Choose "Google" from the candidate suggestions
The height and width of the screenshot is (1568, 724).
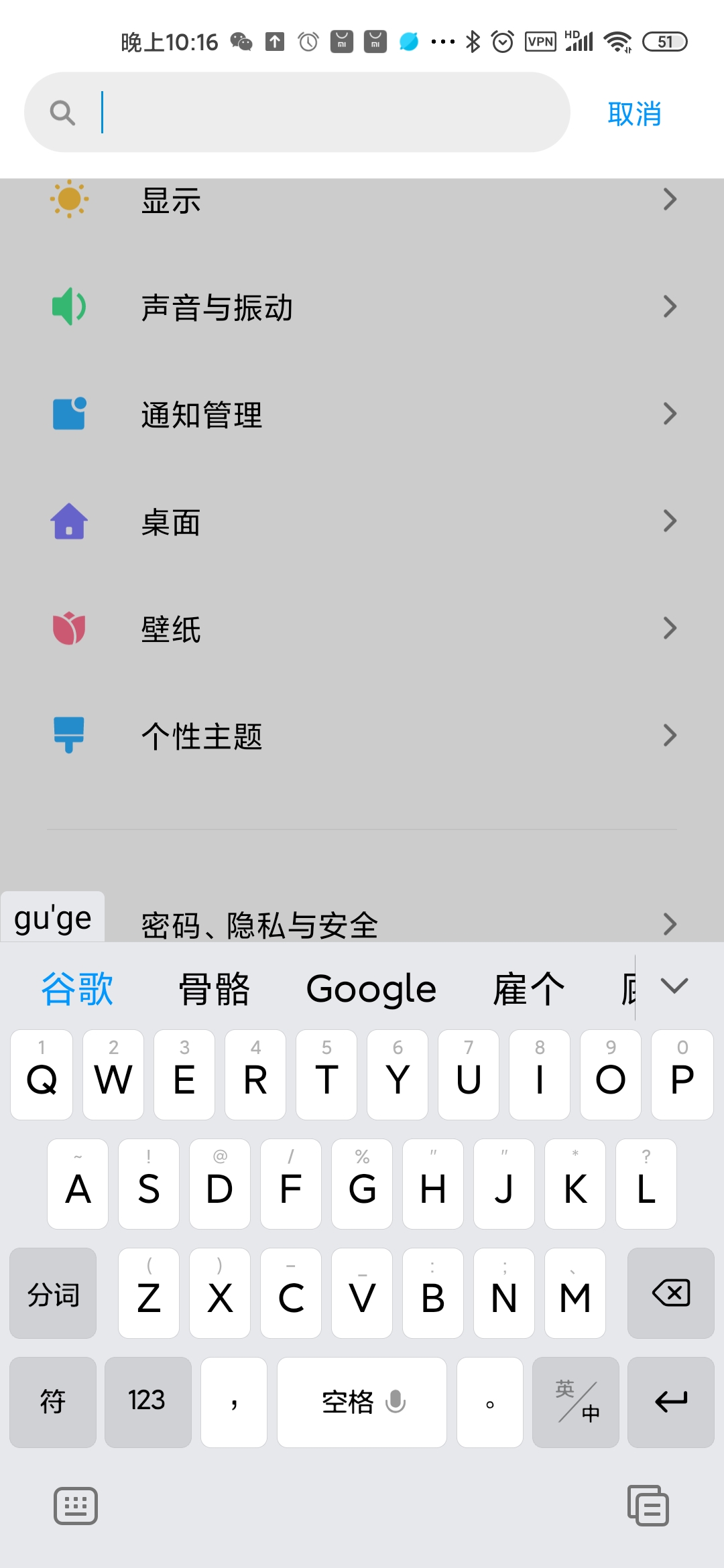pos(370,988)
